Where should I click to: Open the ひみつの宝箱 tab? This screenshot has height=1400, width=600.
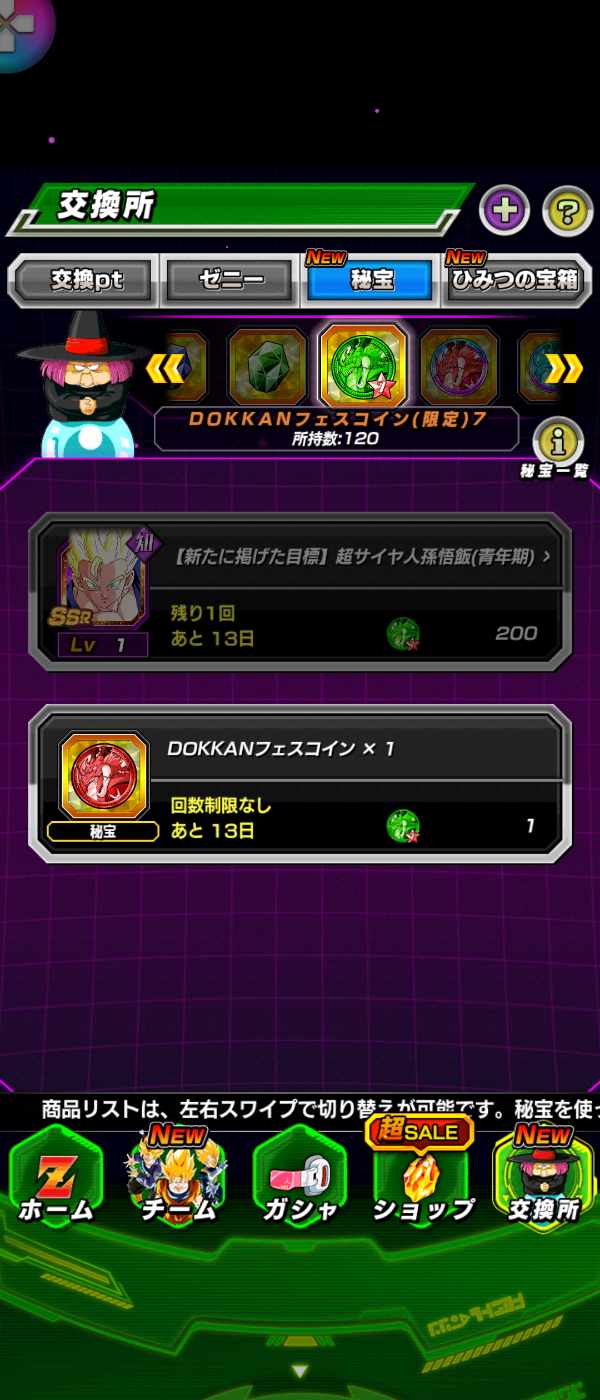click(515, 281)
